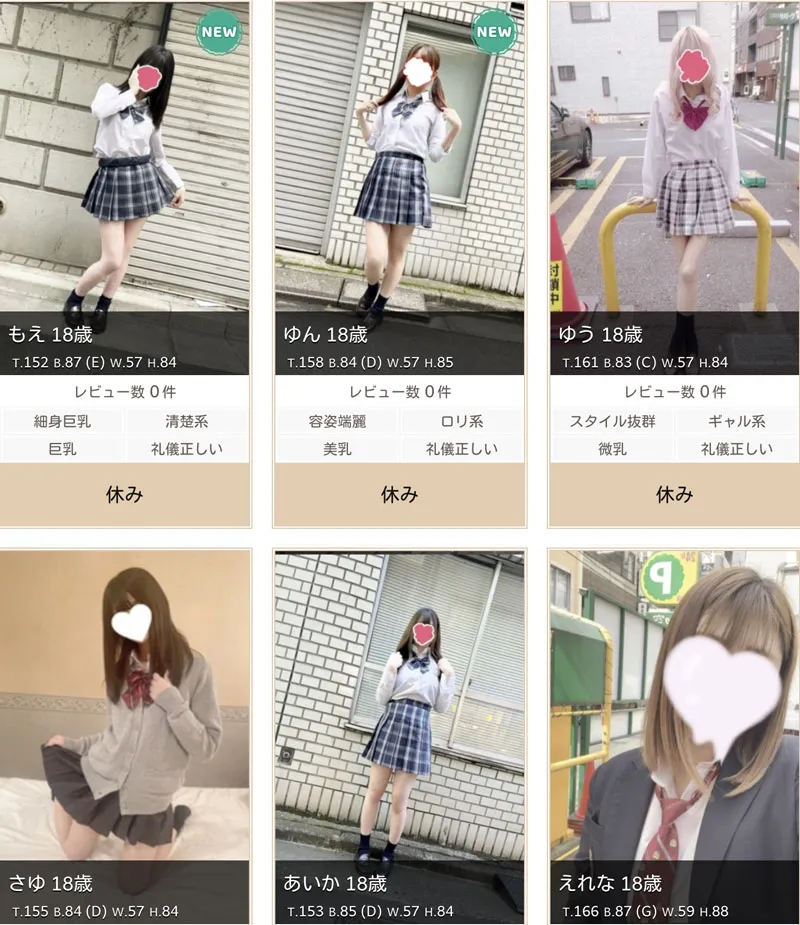Open あいか's profile card
Image resolution: width=800 pixels, height=925 pixels.
click(399, 720)
